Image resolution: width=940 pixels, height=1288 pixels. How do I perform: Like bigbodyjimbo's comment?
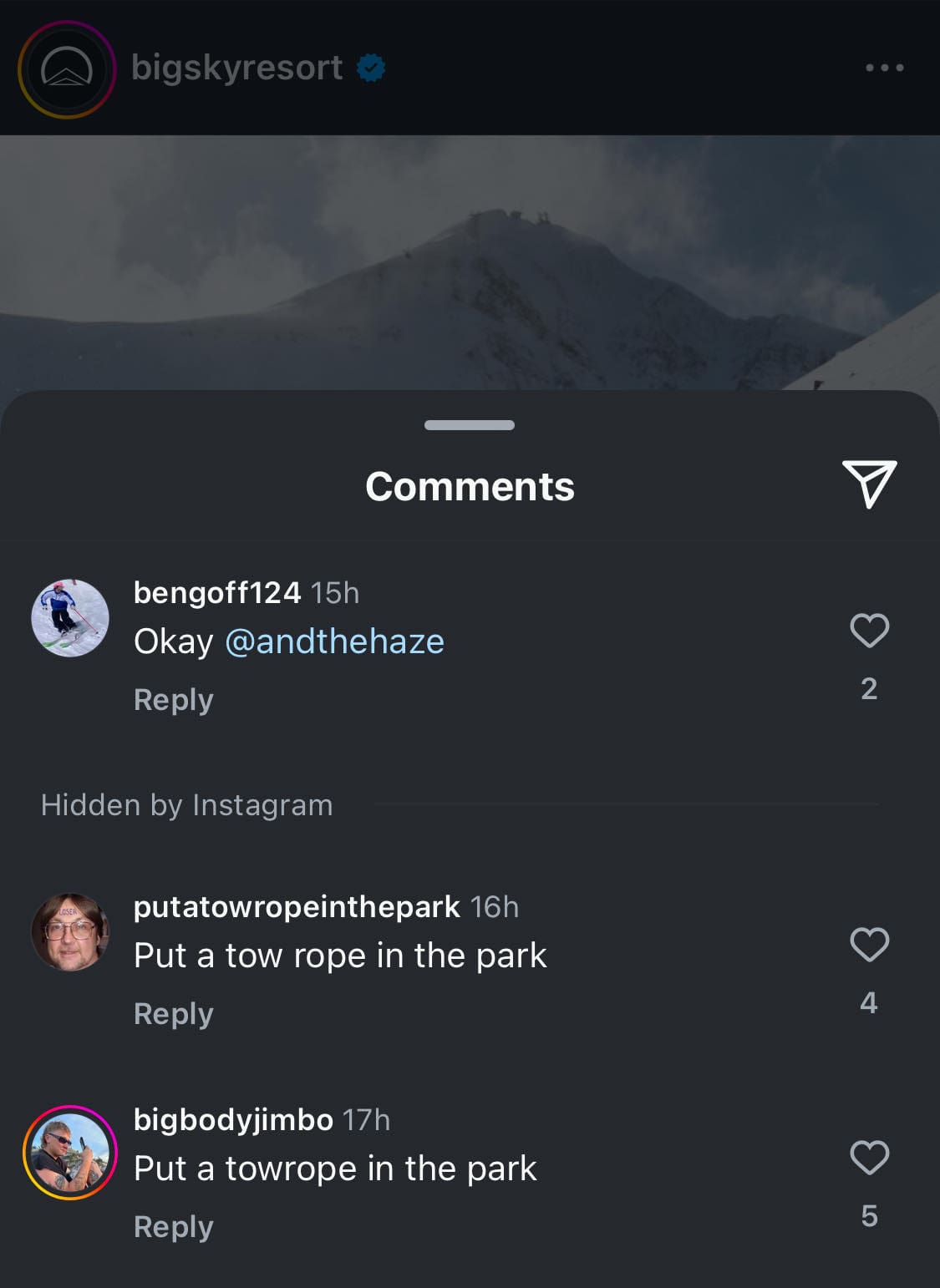click(869, 1158)
